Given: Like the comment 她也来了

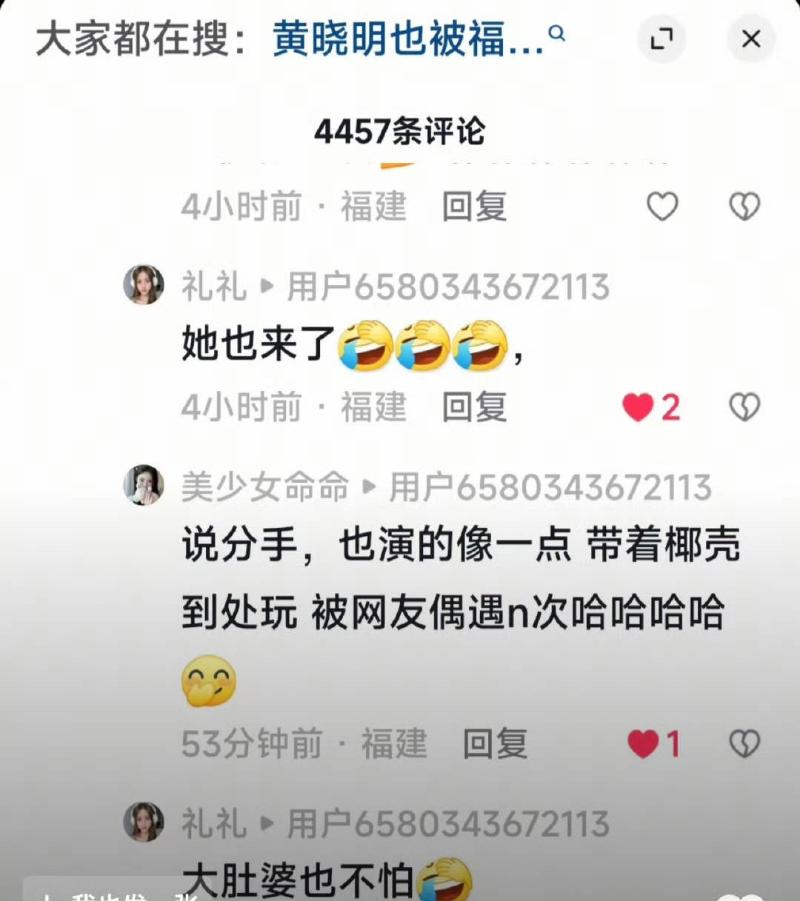Looking at the screenshot, I should pyautogui.click(x=639, y=407).
